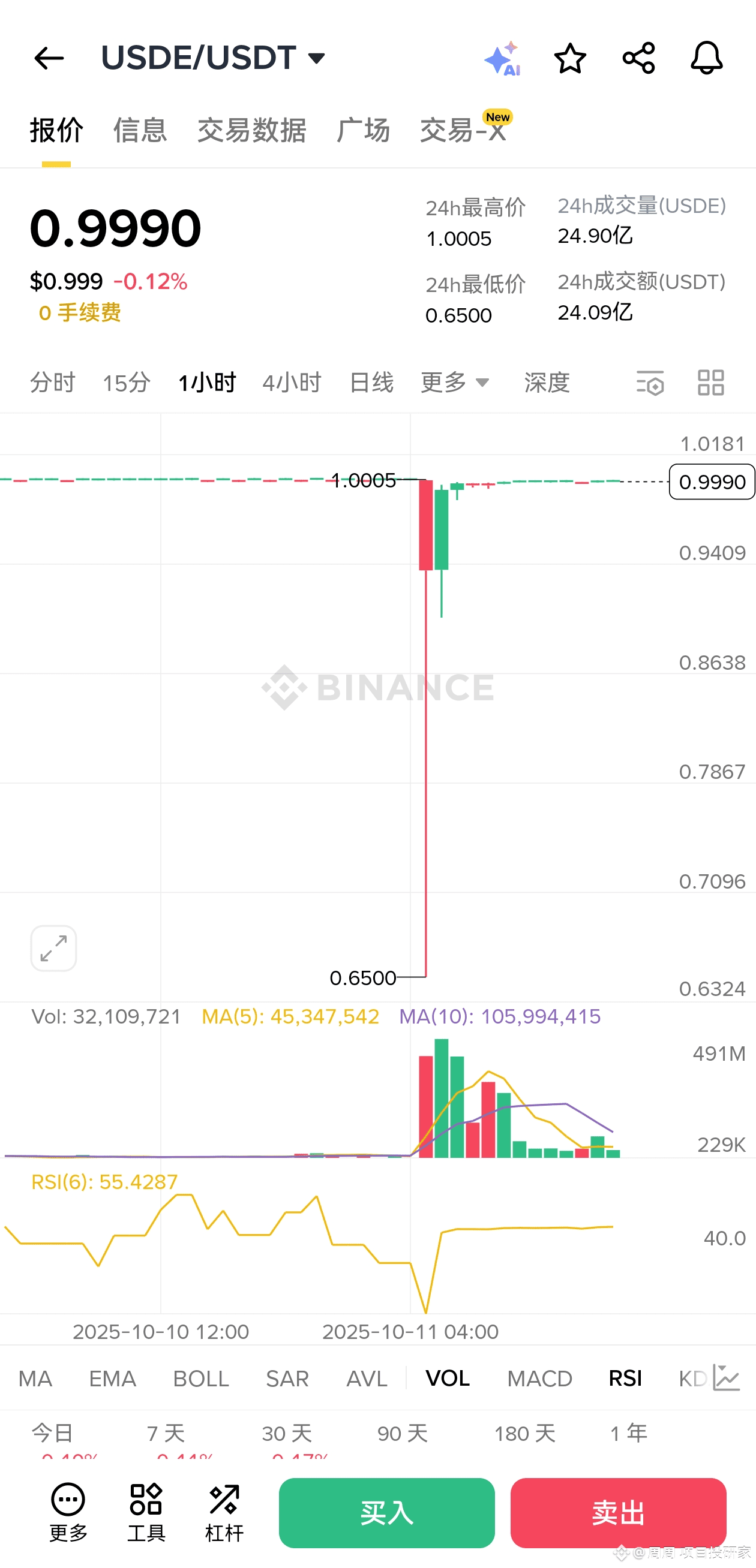Viewport: 756px width, 1568px height.
Task: Tap the 买入 buy button
Action: [387, 1513]
